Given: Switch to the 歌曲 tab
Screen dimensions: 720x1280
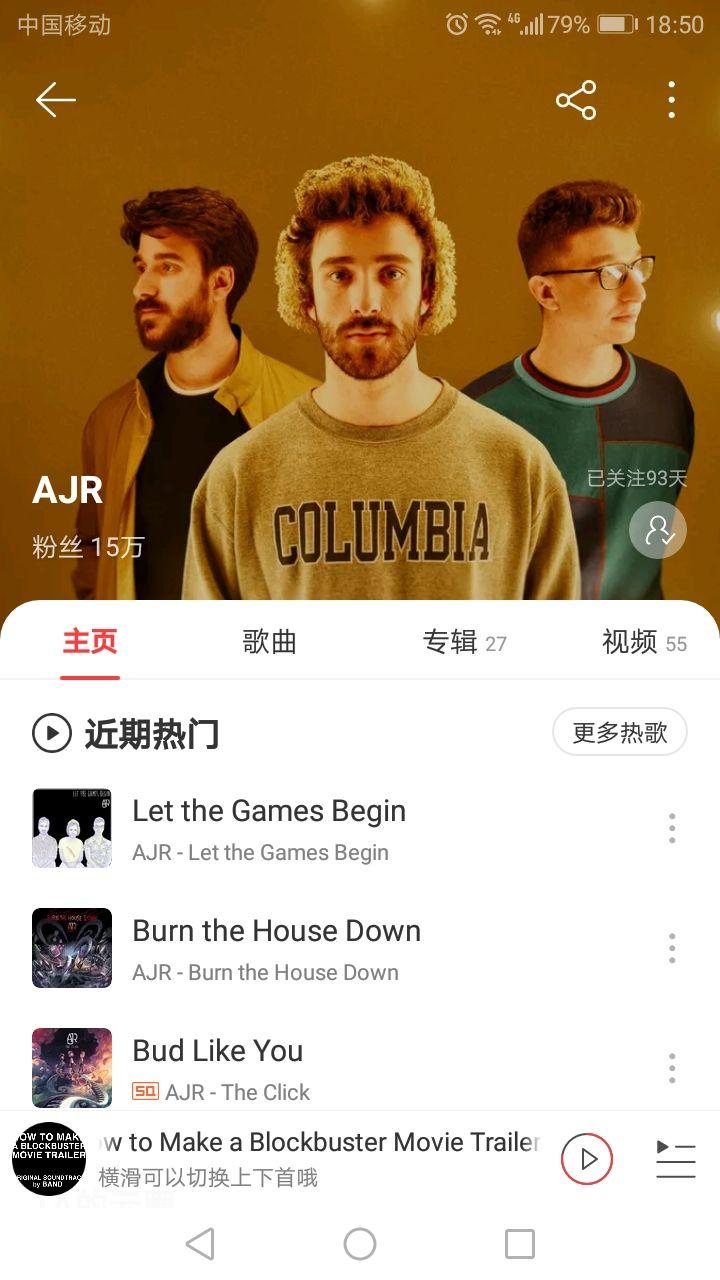Looking at the screenshot, I should click(x=270, y=642).
